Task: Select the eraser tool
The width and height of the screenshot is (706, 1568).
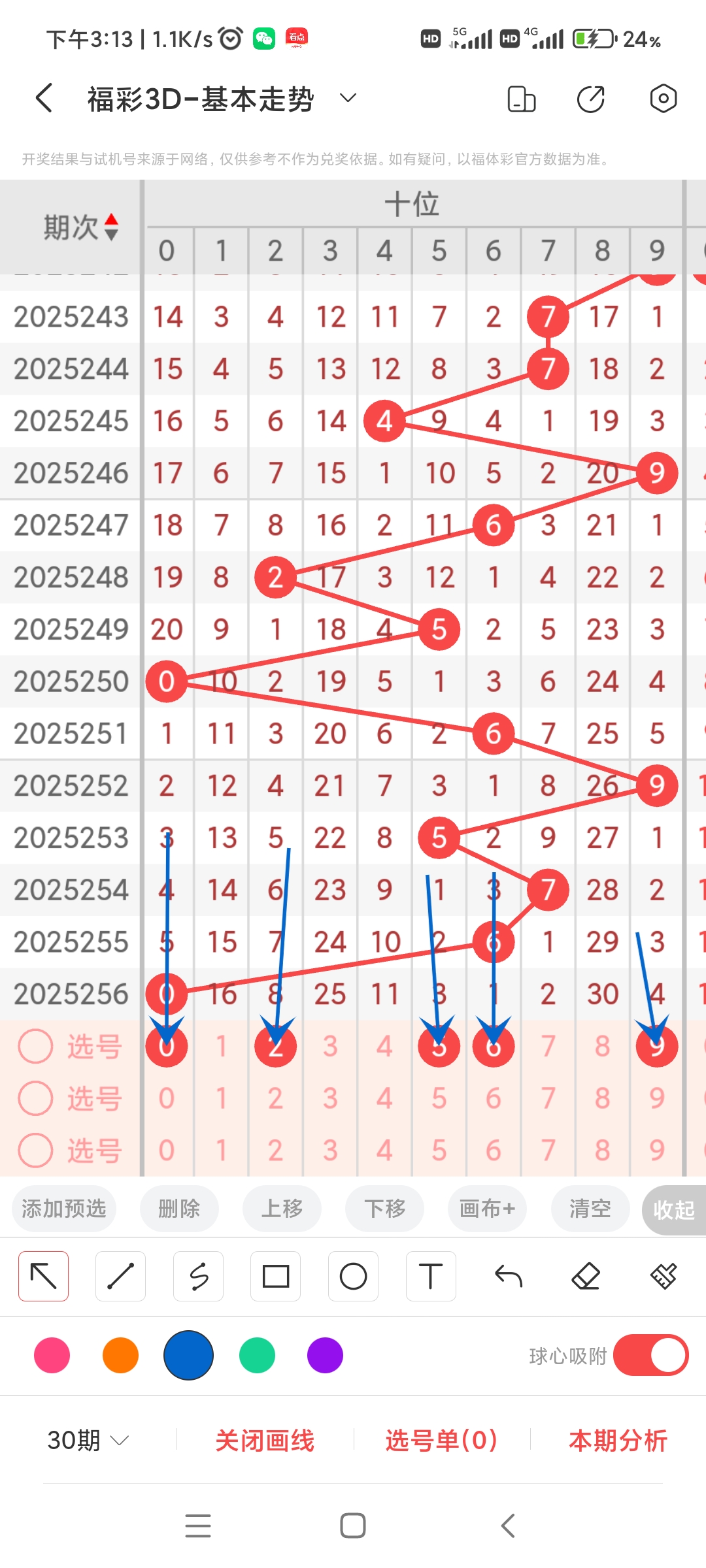Action: tap(586, 1275)
